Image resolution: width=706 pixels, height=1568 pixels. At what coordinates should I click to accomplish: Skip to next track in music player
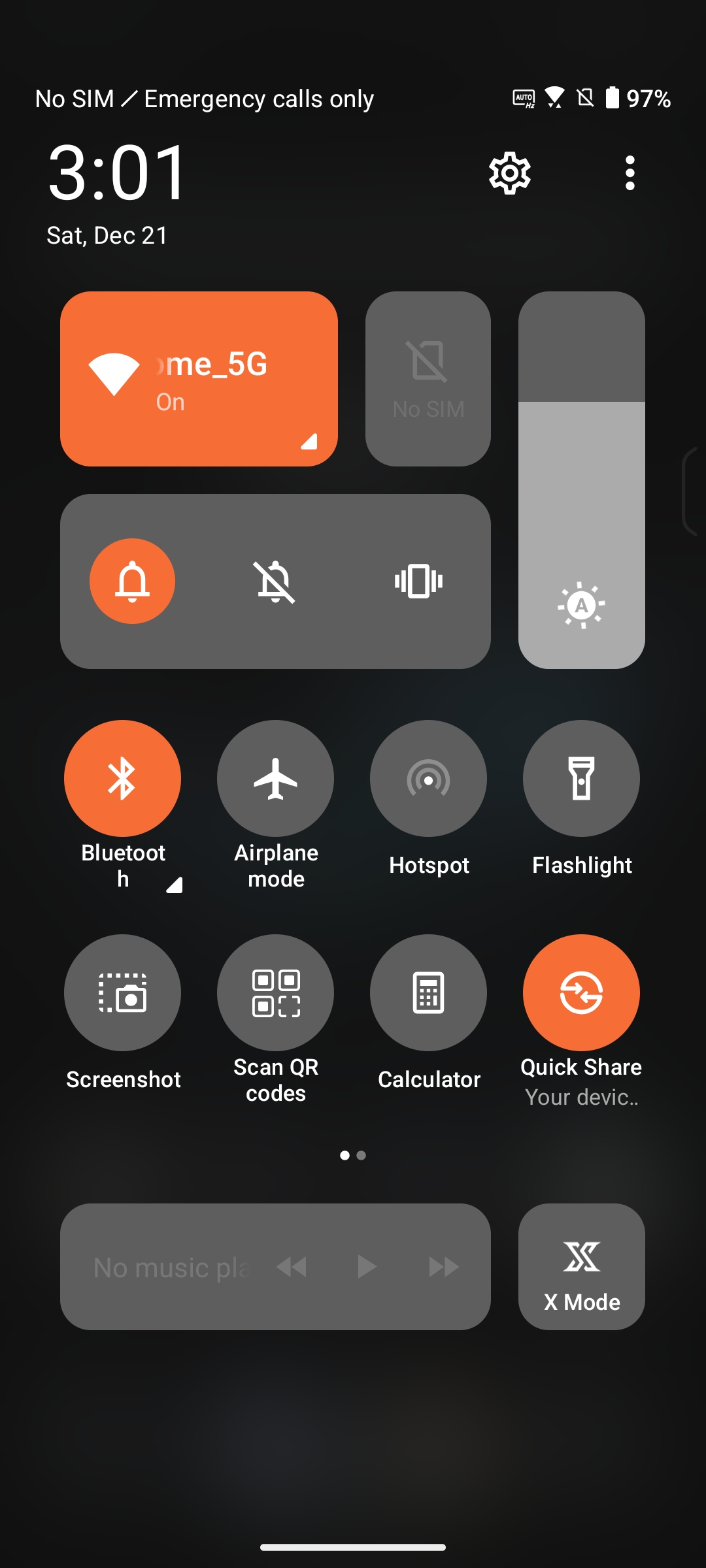coord(443,1267)
